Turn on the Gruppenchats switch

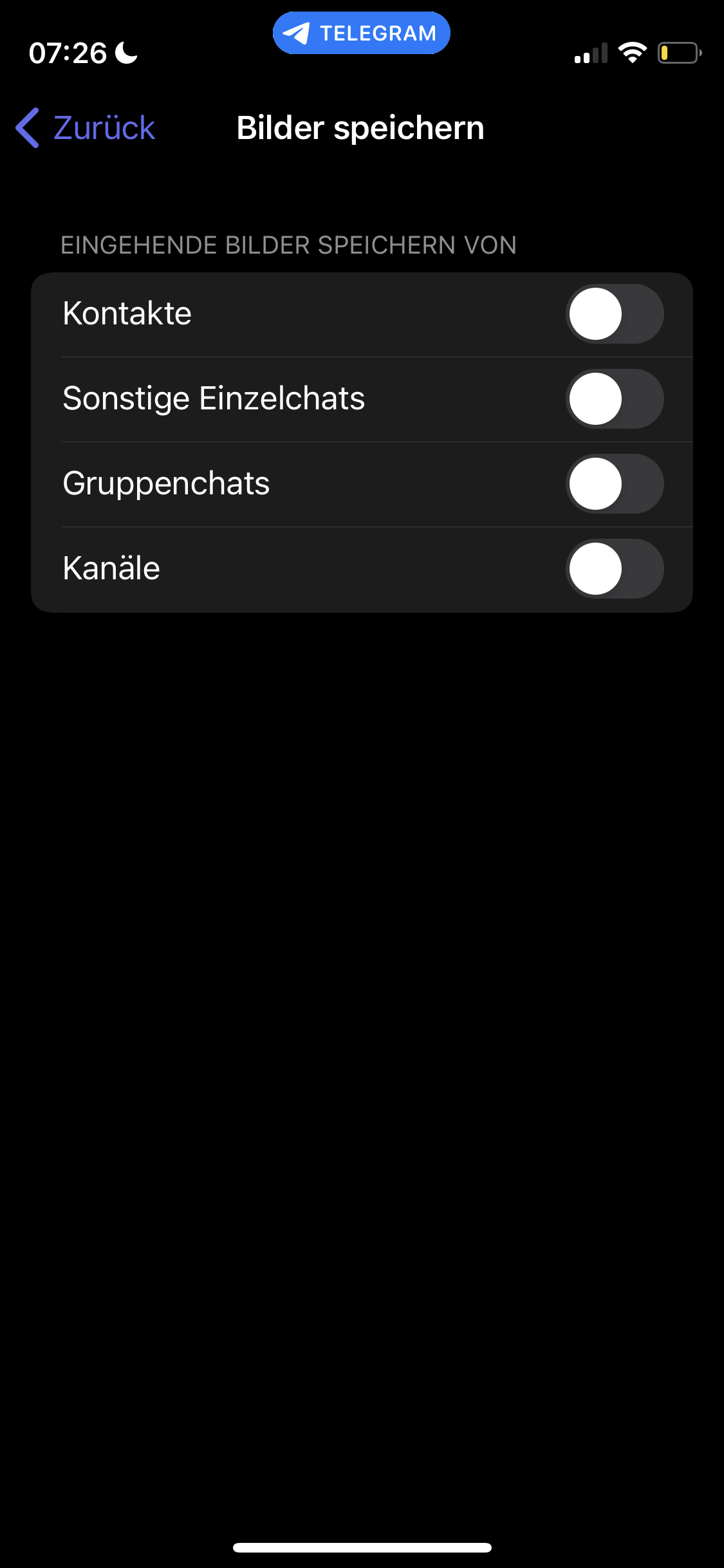[614, 484]
